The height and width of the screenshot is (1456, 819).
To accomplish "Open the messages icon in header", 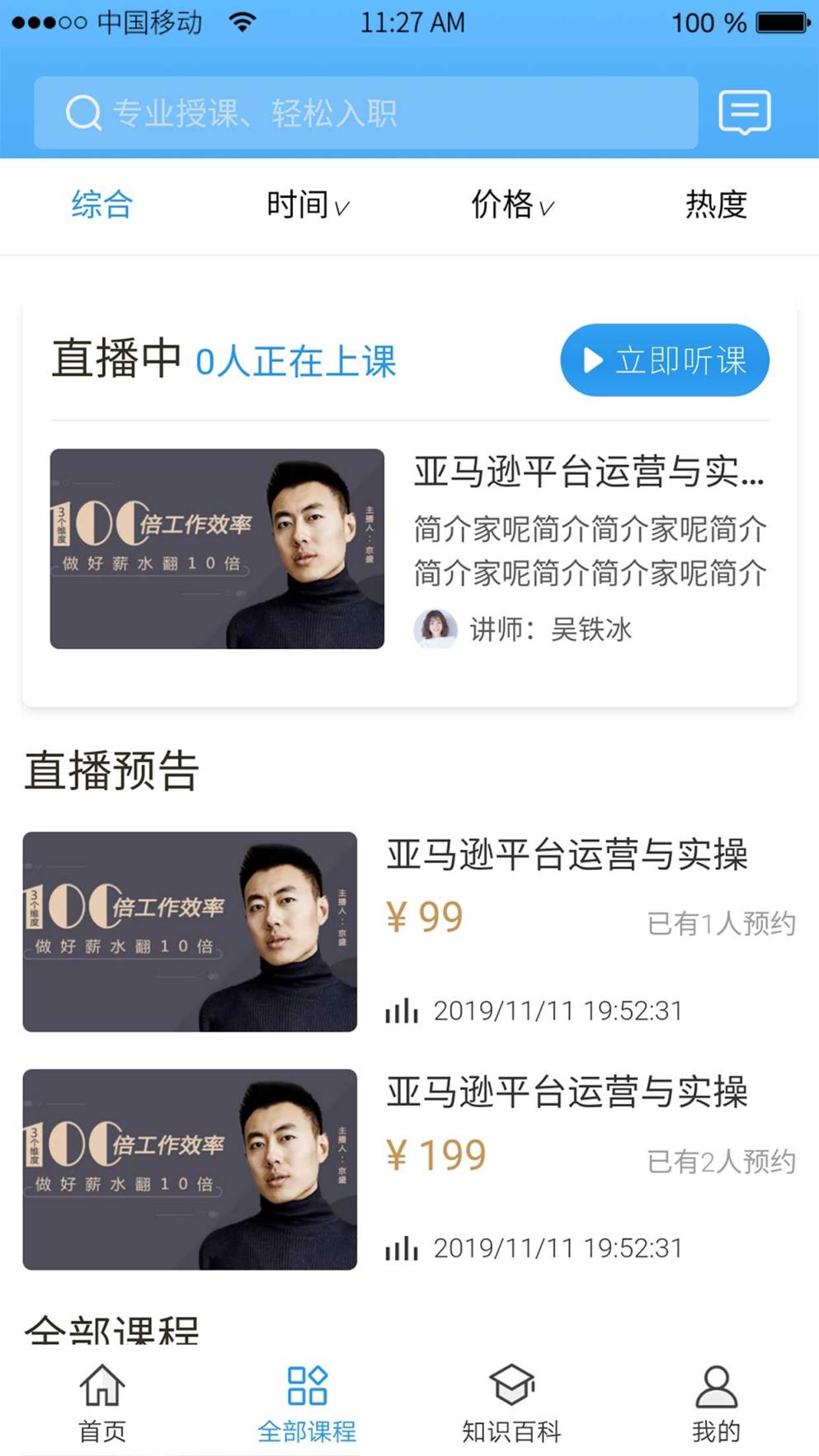I will pos(744,113).
